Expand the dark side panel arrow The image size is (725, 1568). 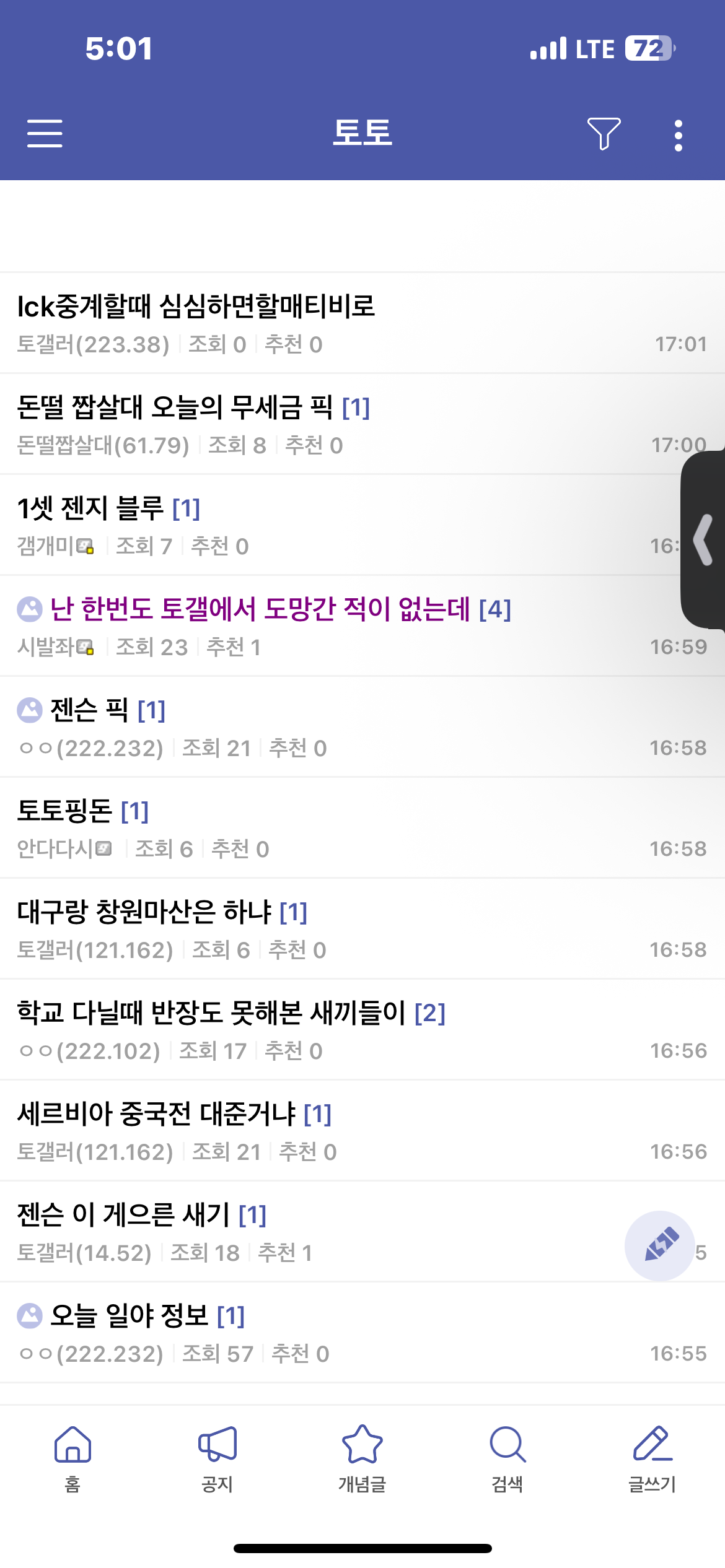[703, 540]
